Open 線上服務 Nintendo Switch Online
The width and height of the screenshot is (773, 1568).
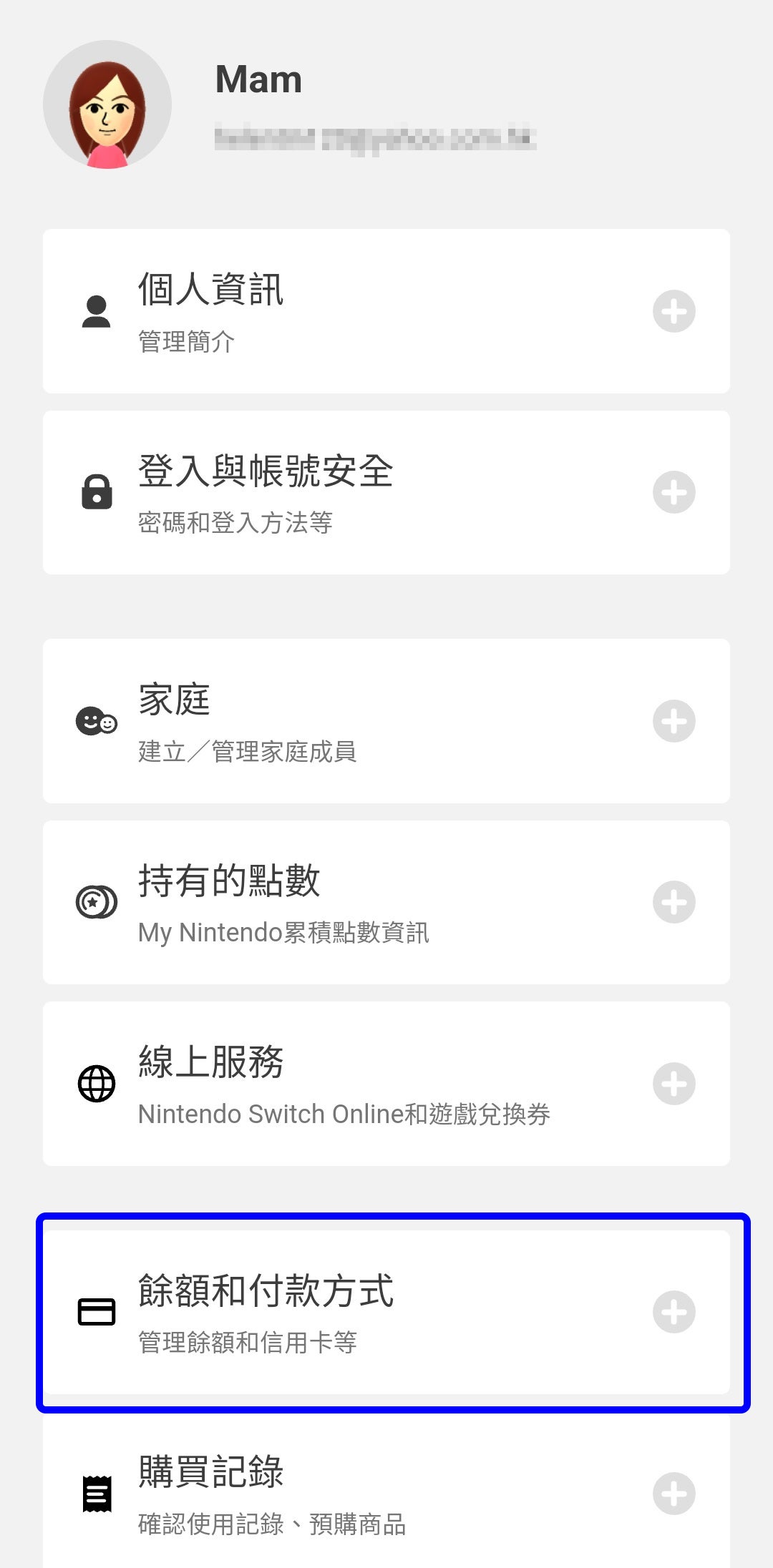386,1084
